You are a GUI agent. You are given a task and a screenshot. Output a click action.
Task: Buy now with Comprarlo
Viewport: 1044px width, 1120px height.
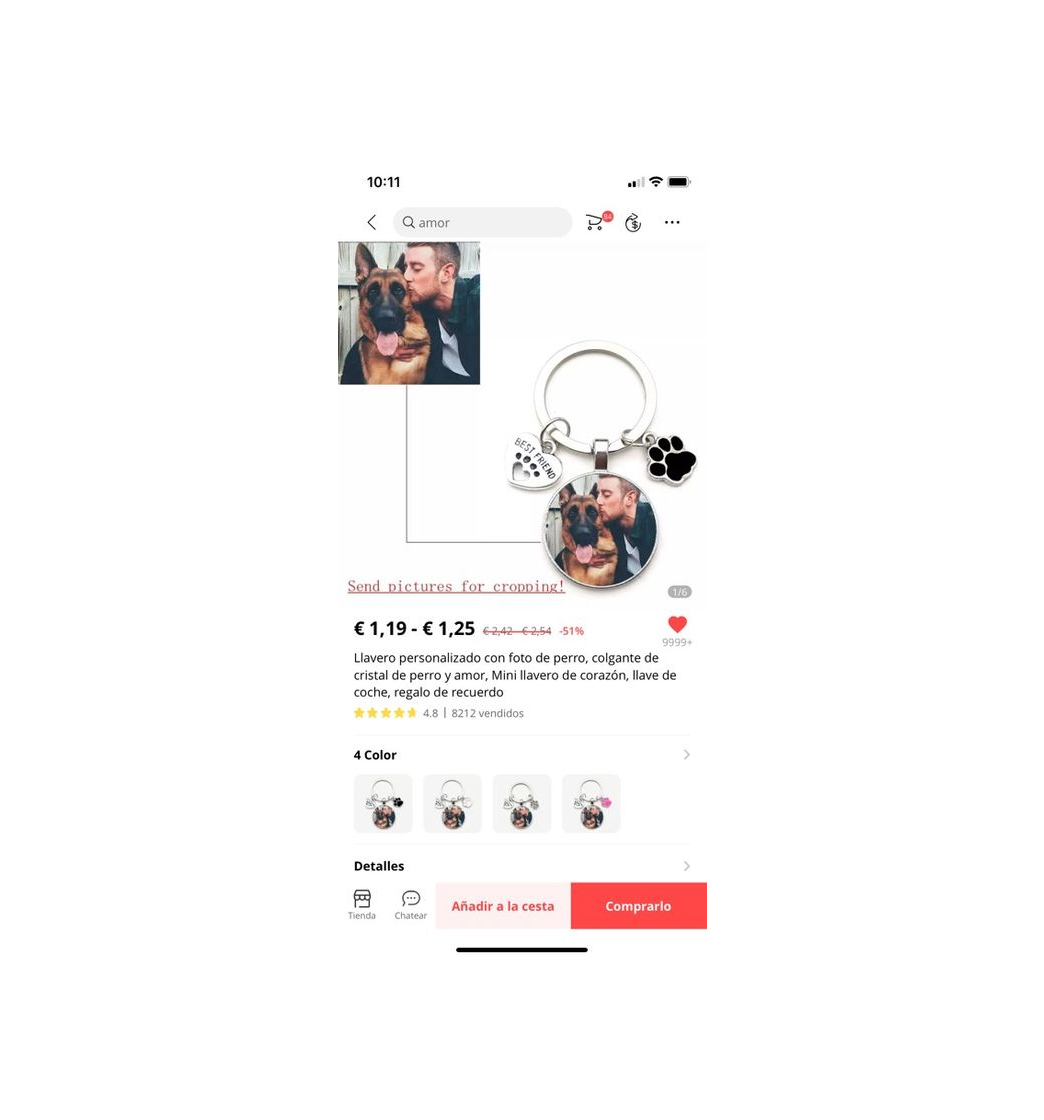[x=638, y=906]
